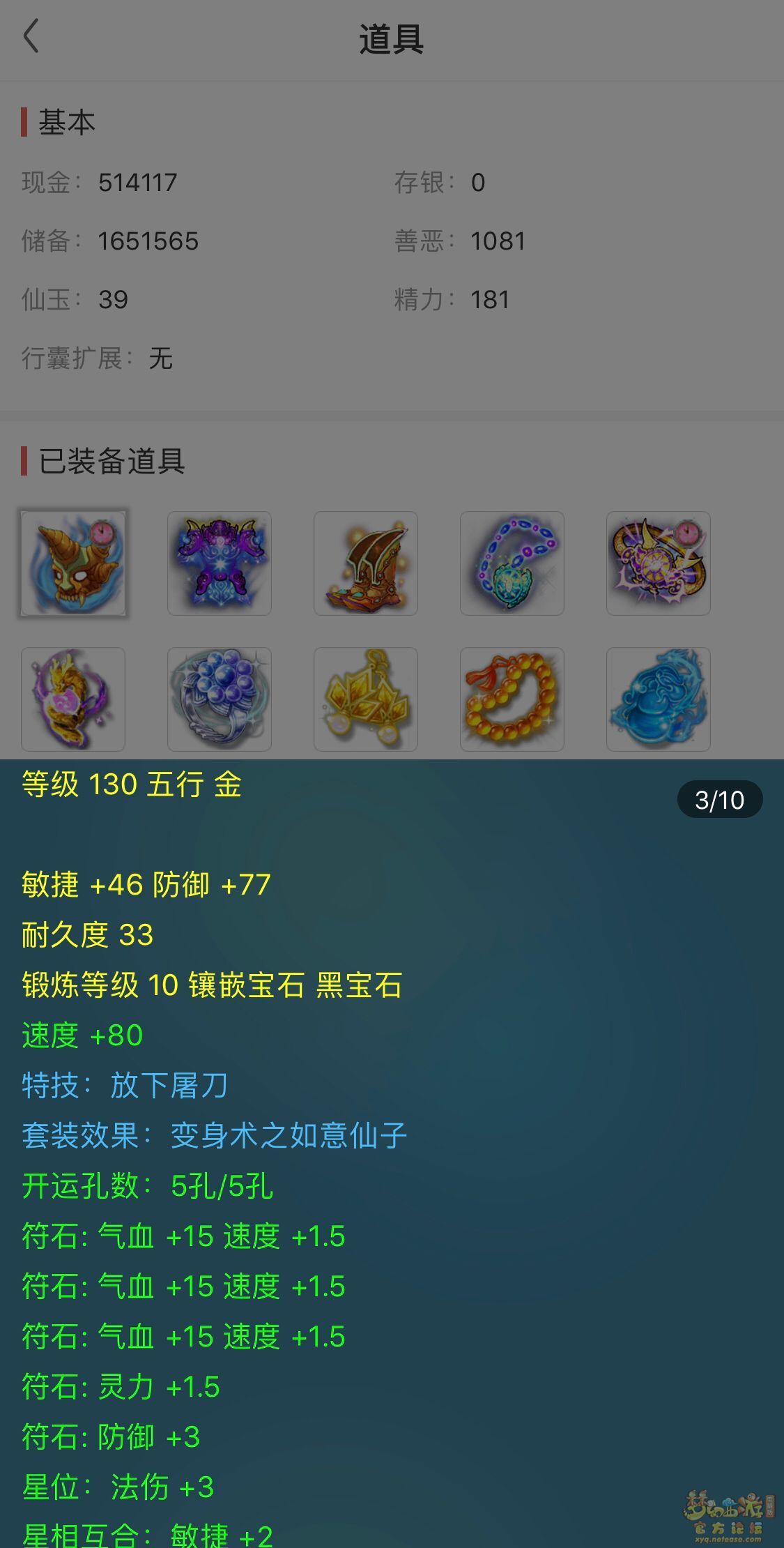Select the blue pearl ring item

pyautogui.click(x=220, y=699)
